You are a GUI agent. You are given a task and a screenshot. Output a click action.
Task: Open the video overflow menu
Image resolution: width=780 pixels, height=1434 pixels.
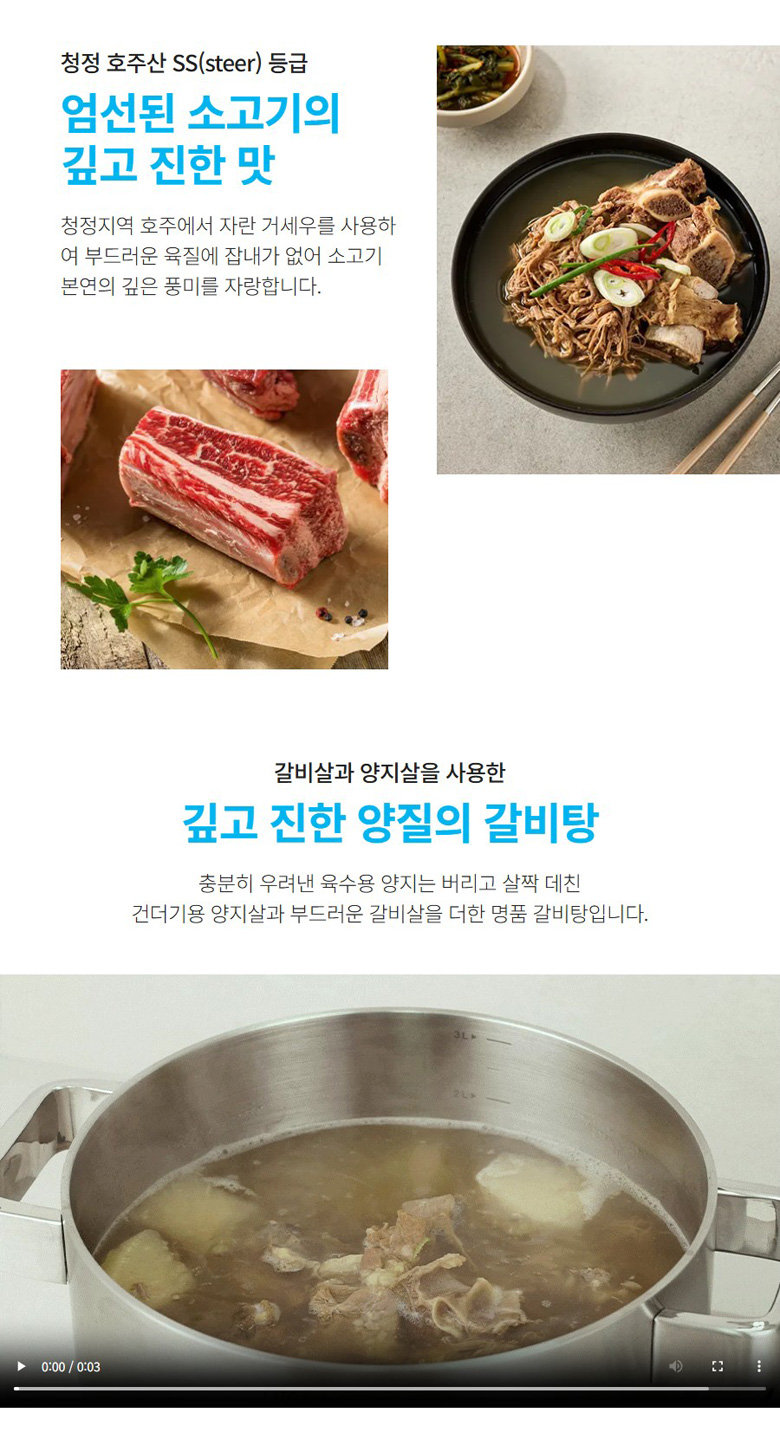click(x=758, y=1366)
